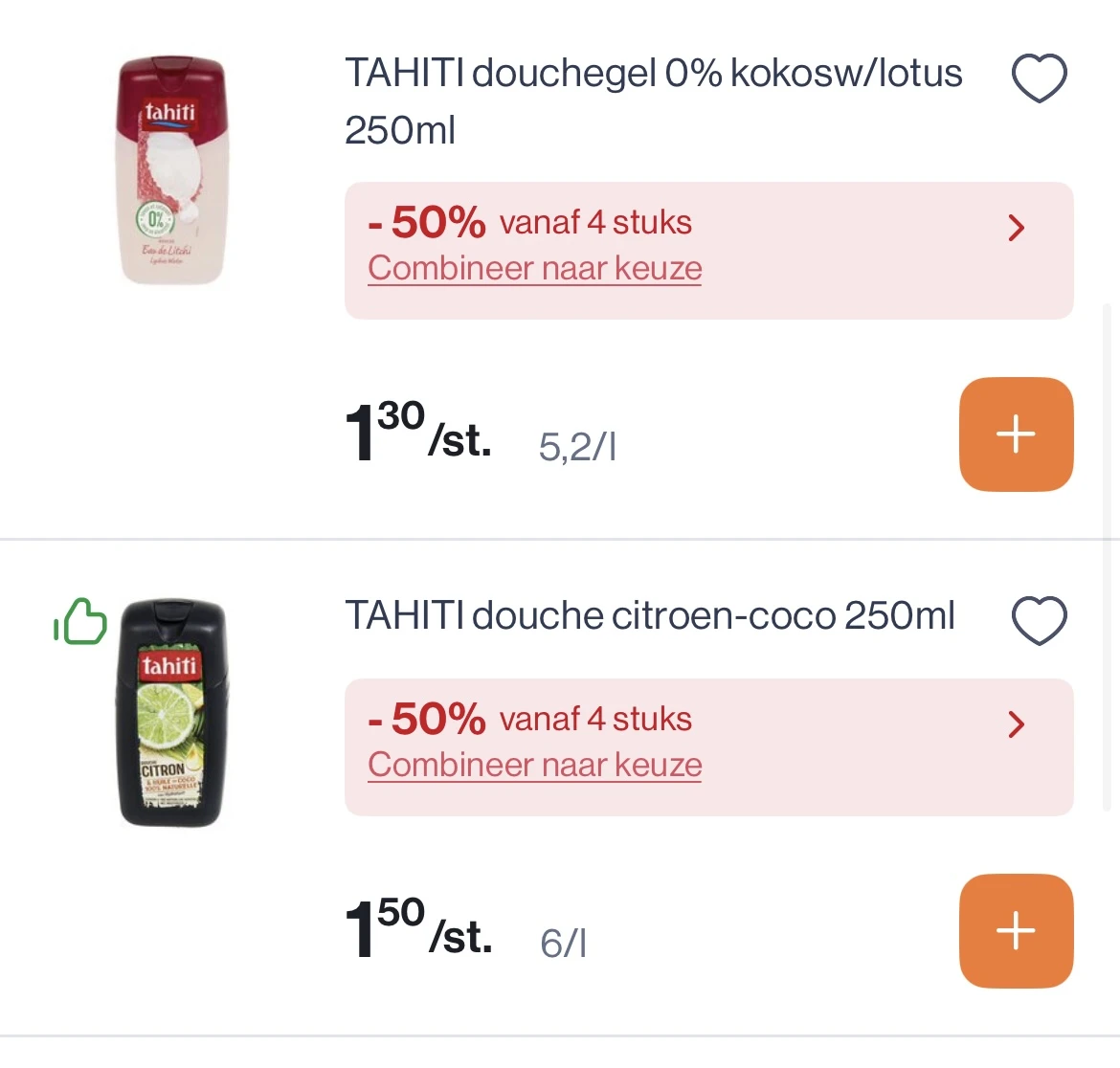Screen dimensions: 1120x1068
Task: Open the kokosw/lotus product's Combineer naar keuze link
Action: (x=535, y=269)
